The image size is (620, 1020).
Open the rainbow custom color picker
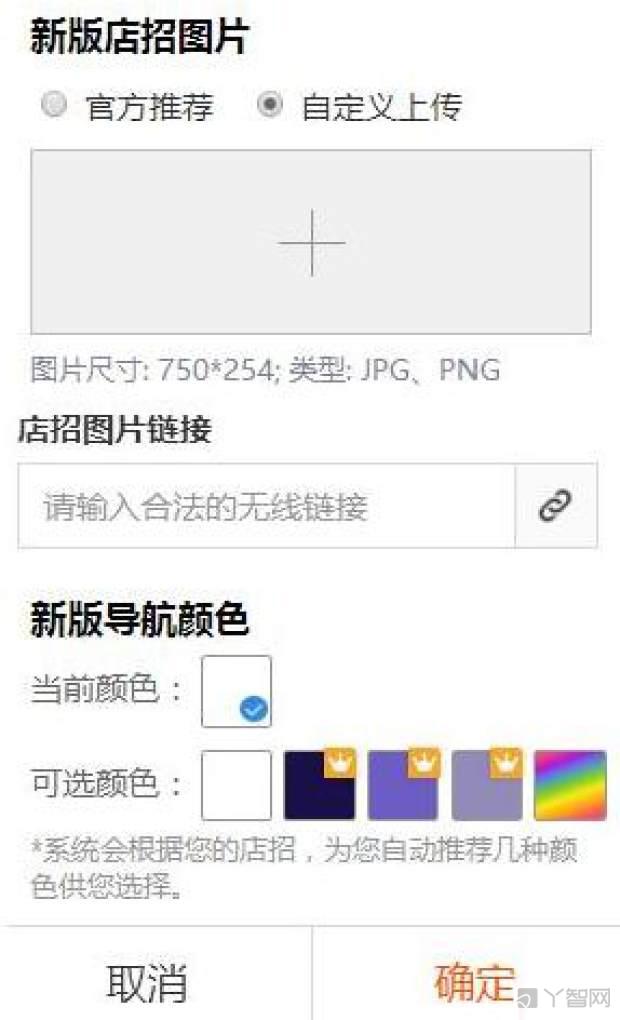tap(570, 785)
